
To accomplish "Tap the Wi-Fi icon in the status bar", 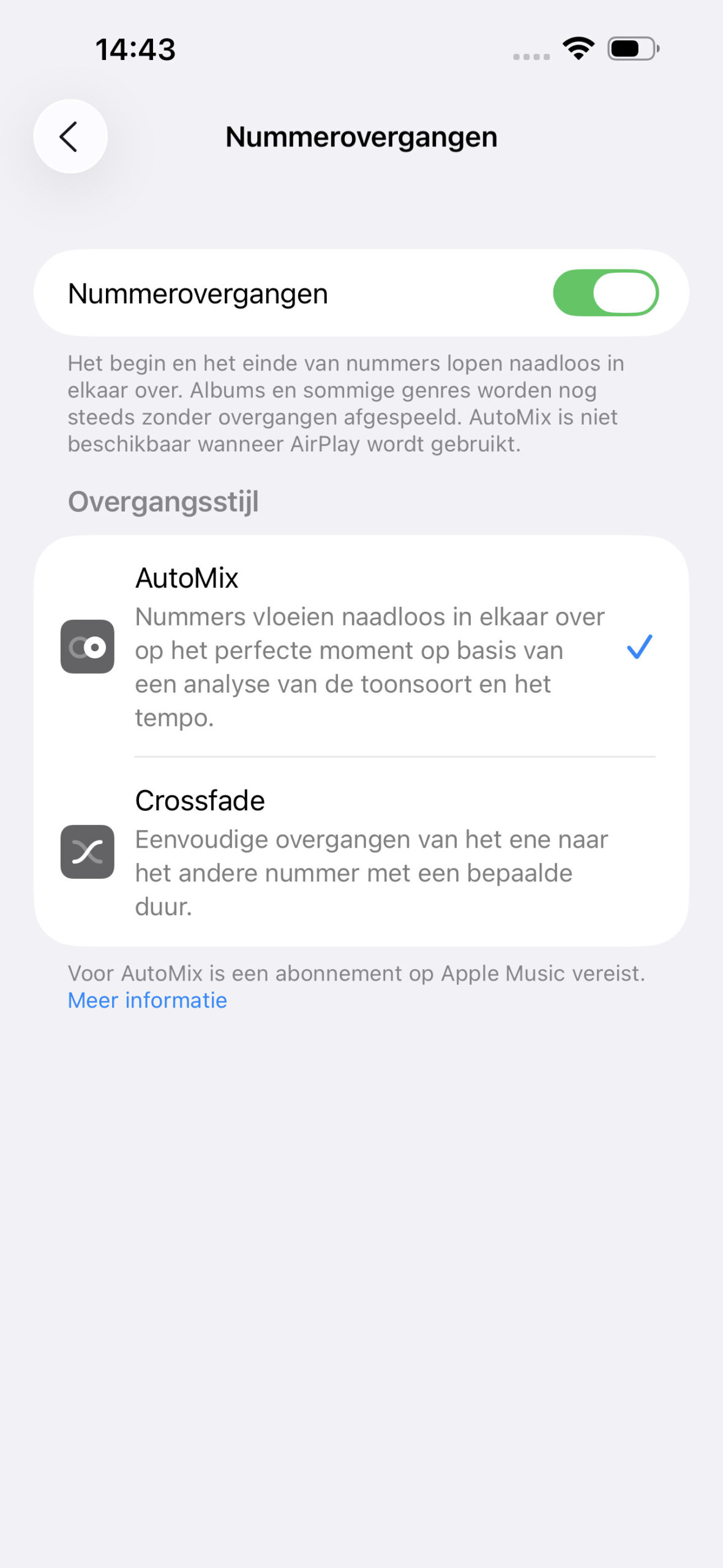I will [x=578, y=49].
